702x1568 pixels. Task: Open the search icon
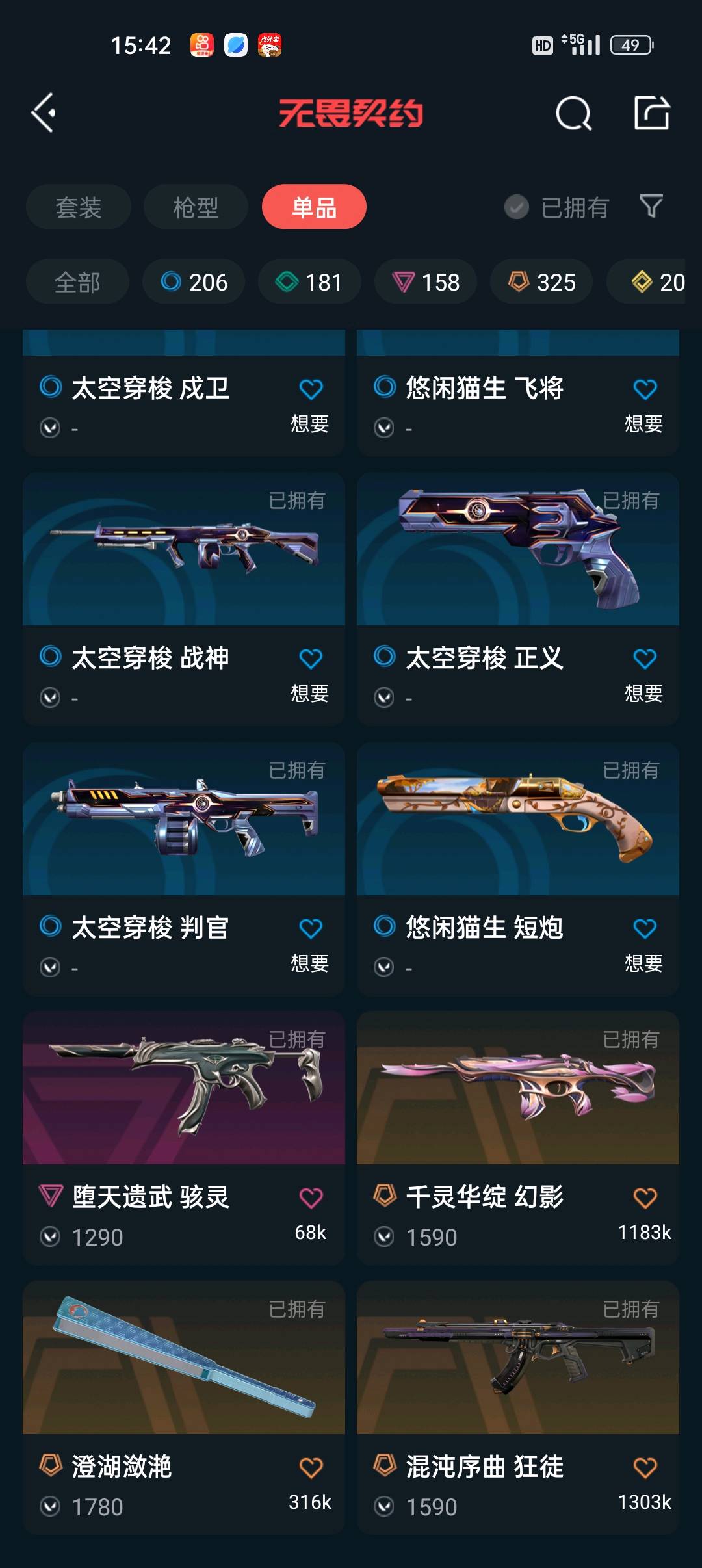pyautogui.click(x=573, y=114)
